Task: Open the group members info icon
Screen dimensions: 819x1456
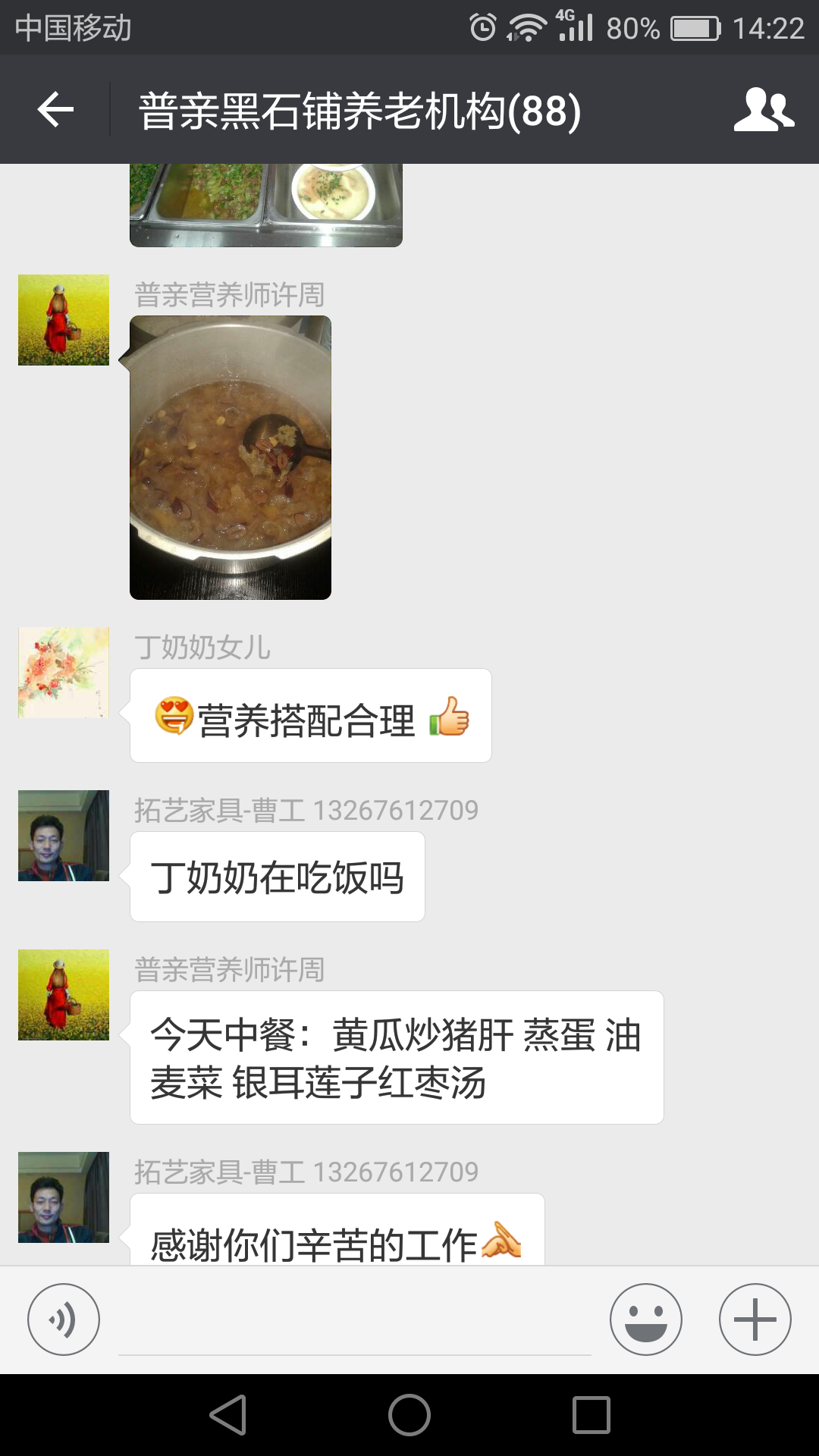Action: tap(764, 110)
